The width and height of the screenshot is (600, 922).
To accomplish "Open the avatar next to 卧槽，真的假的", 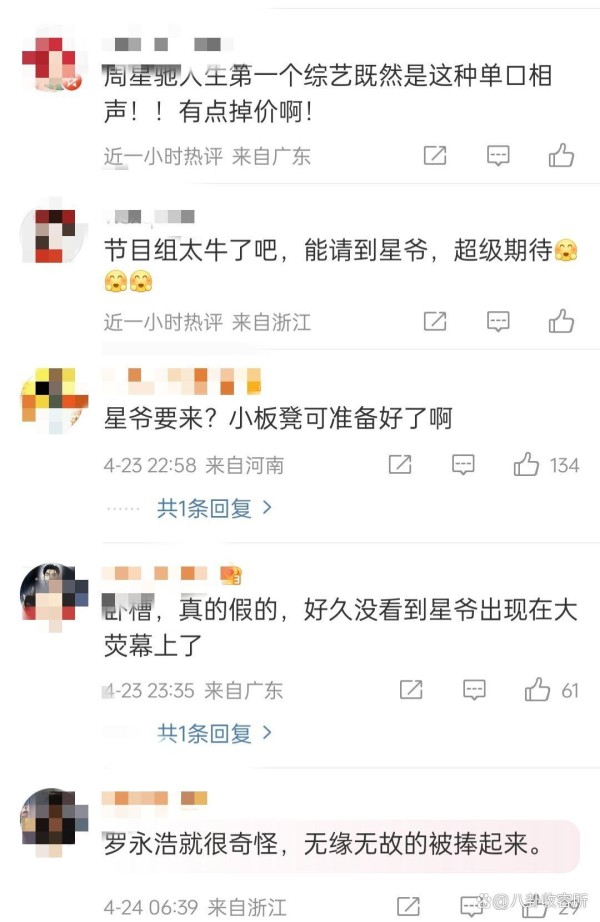I will tap(48, 592).
